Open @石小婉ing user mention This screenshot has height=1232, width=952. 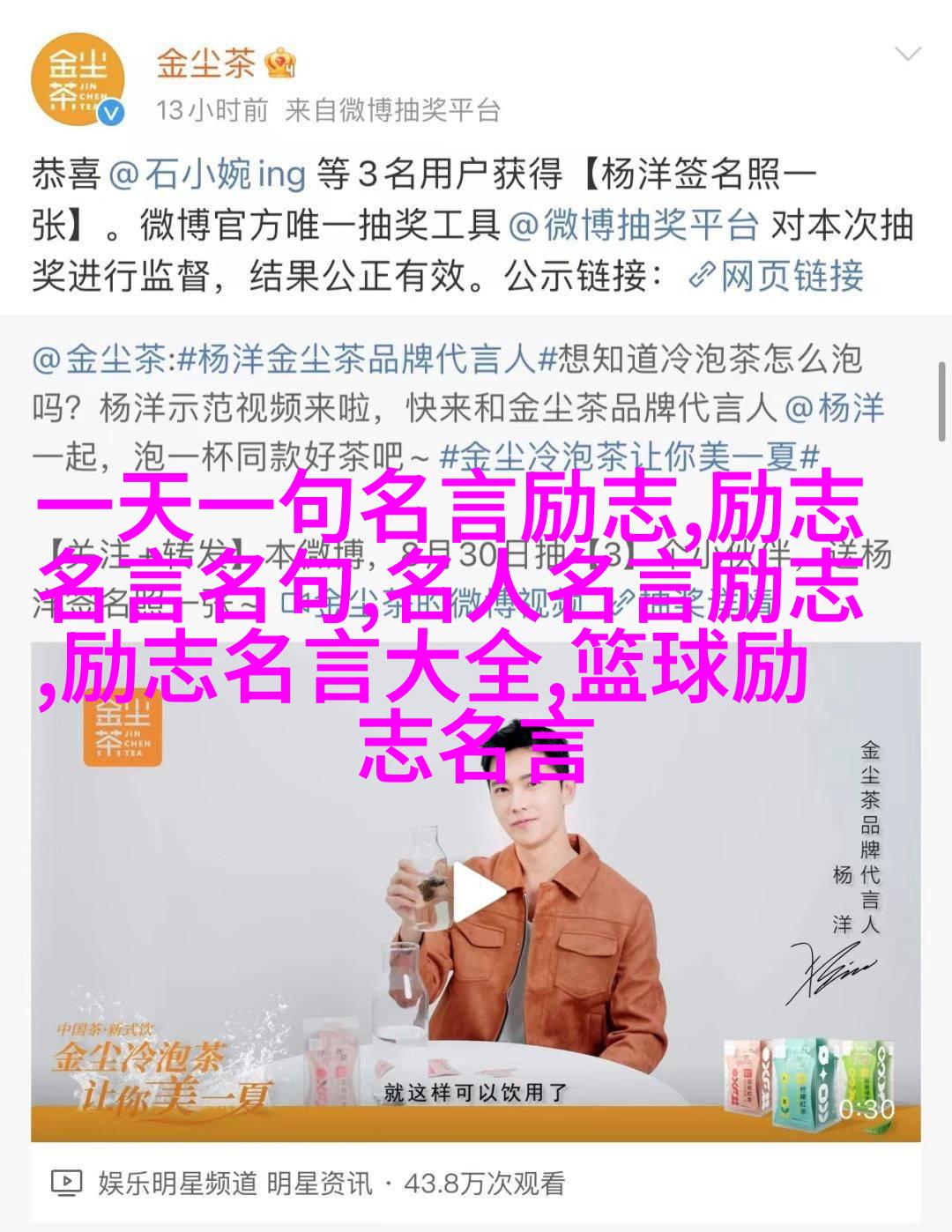tap(207, 174)
